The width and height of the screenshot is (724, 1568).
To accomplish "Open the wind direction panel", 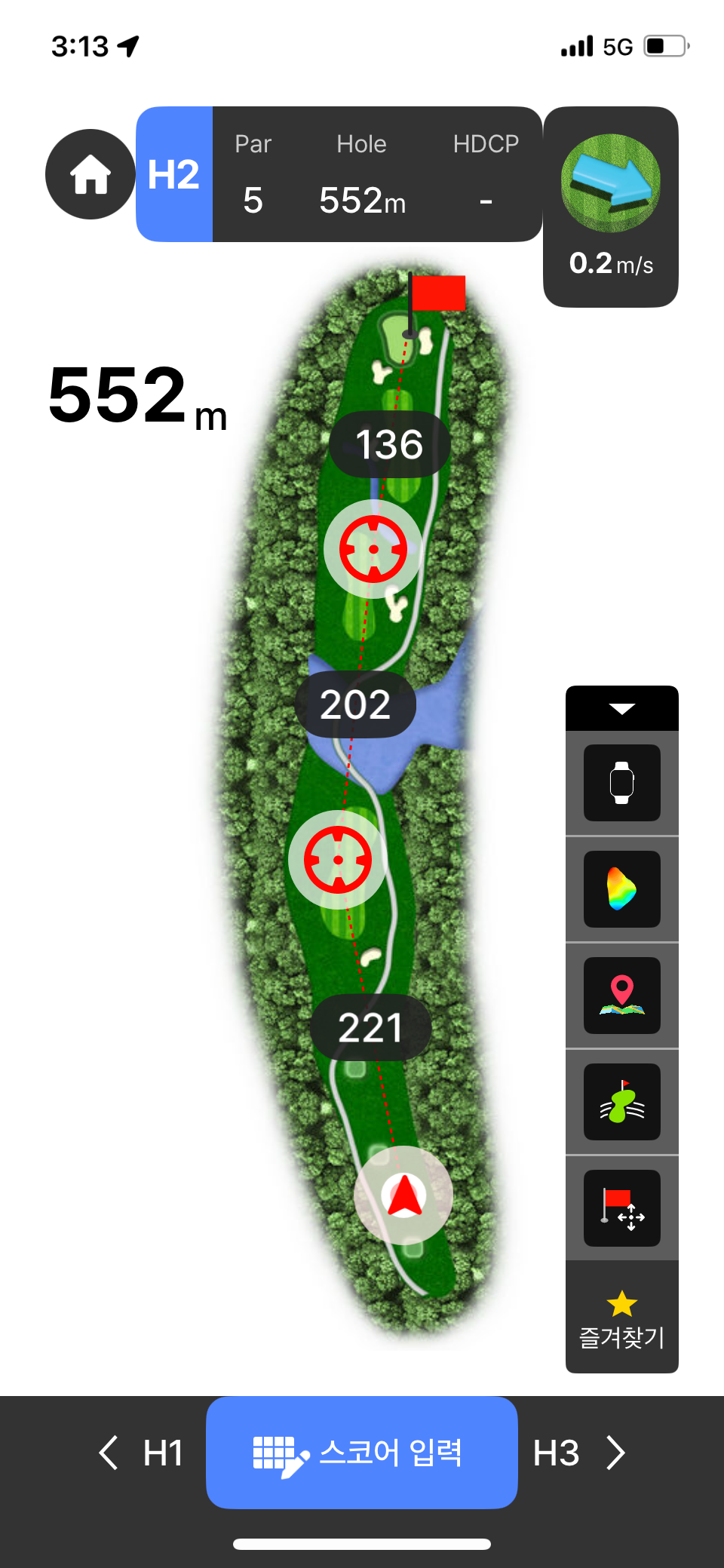I will (x=611, y=206).
